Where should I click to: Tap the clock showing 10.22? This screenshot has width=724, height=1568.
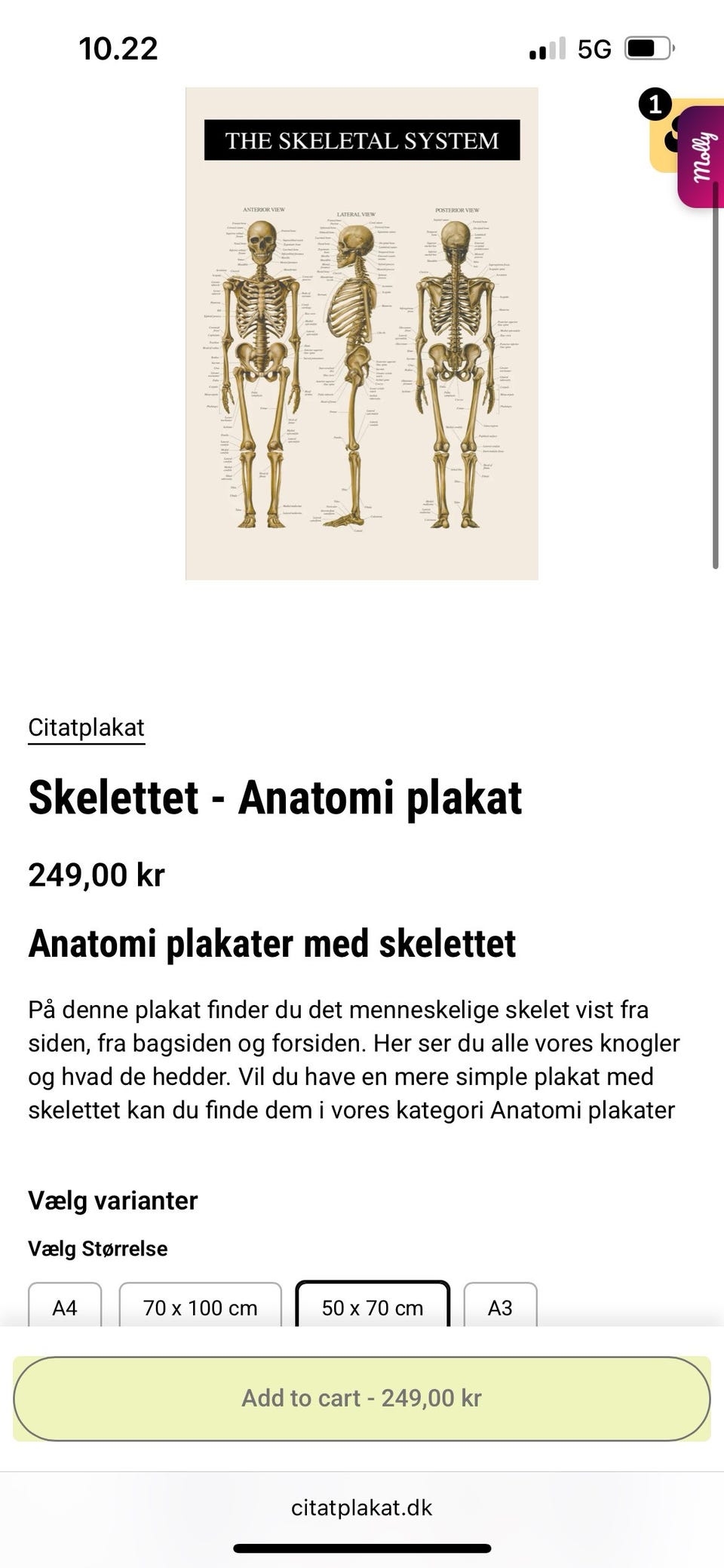(x=118, y=48)
